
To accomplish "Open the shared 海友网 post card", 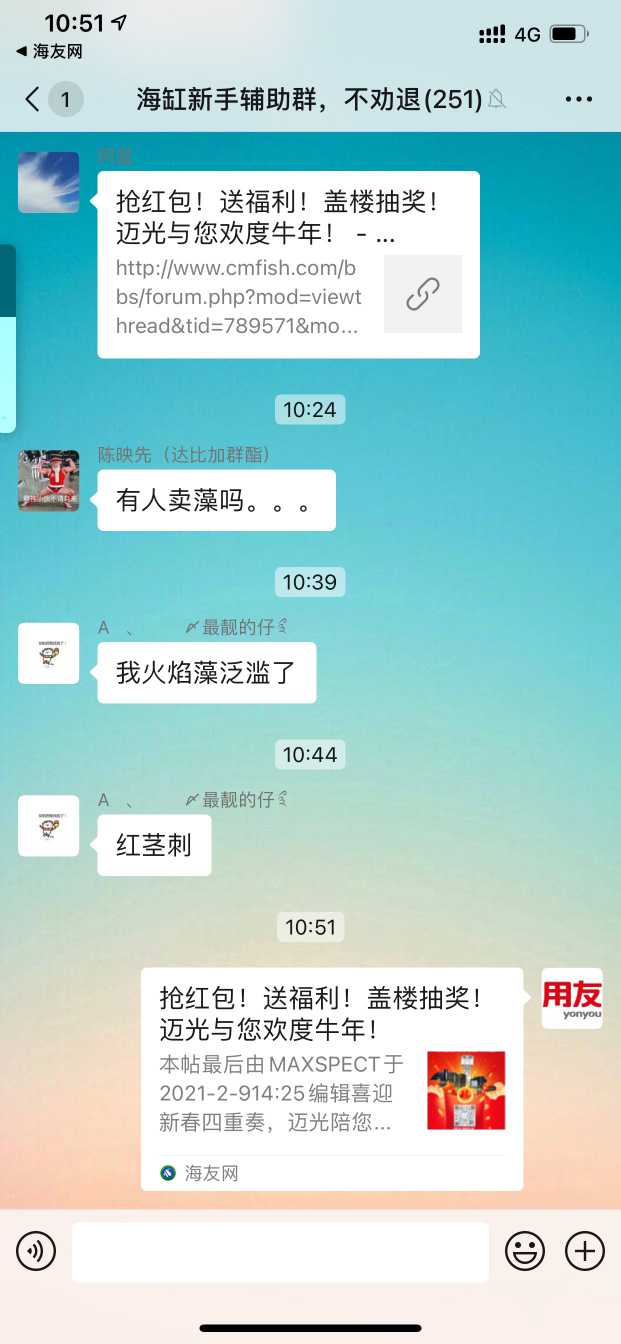I will (331, 1078).
